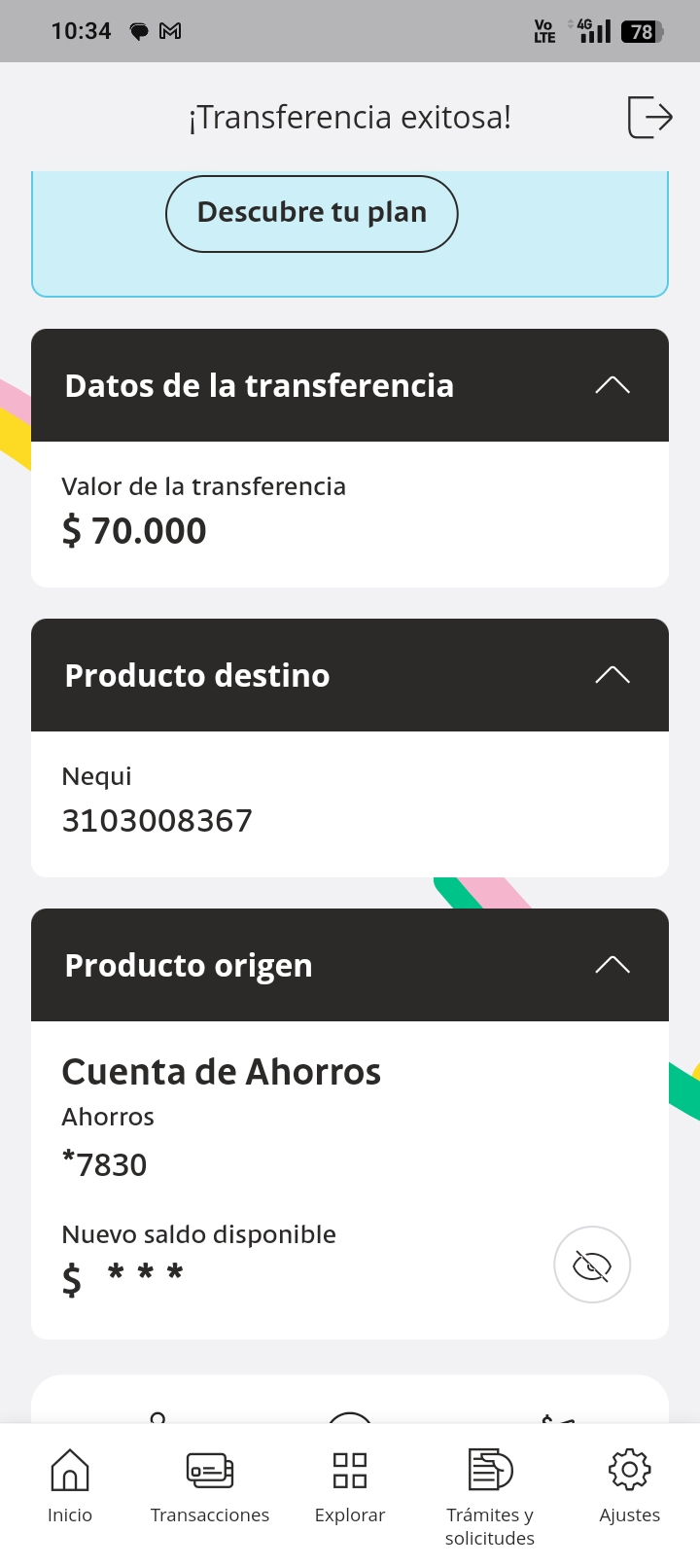Switch to the Transacciones tab
This screenshot has width=700, height=1568.
pyautogui.click(x=210, y=1485)
